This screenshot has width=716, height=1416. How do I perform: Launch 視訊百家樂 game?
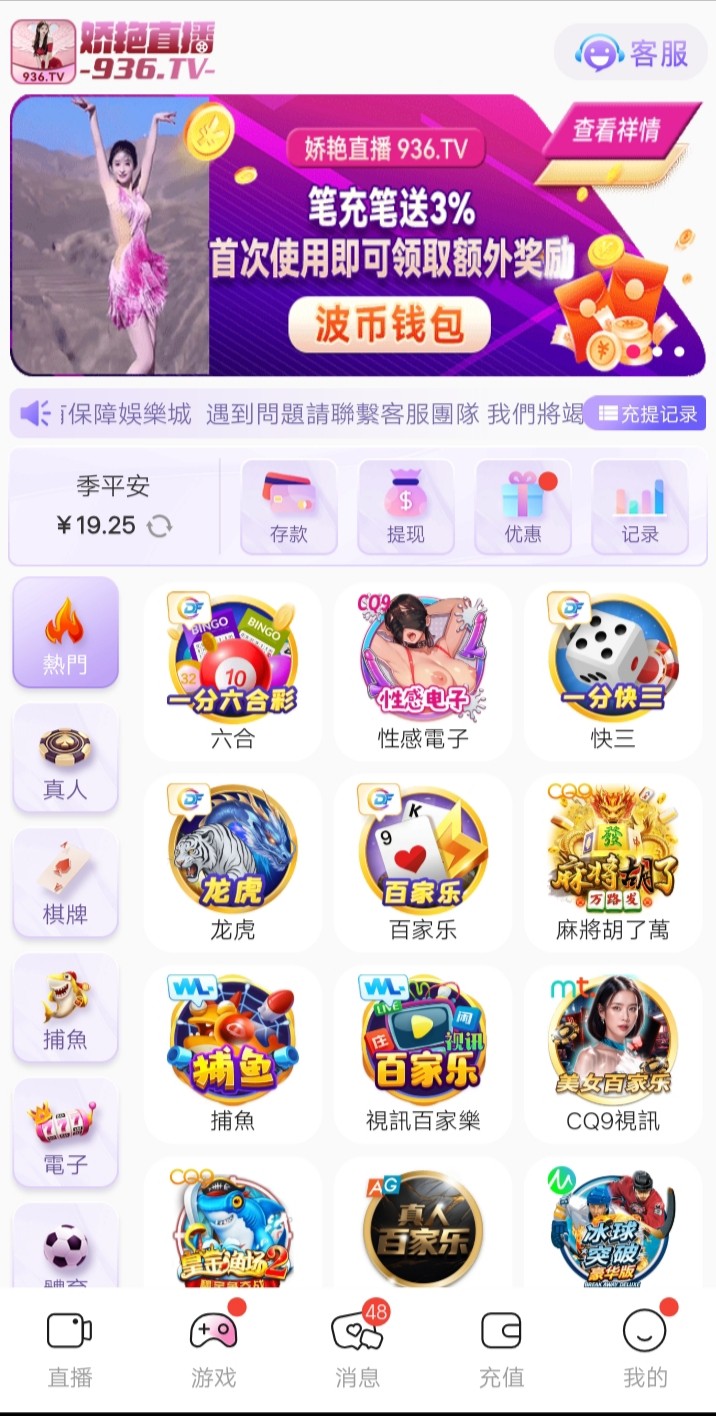423,1053
